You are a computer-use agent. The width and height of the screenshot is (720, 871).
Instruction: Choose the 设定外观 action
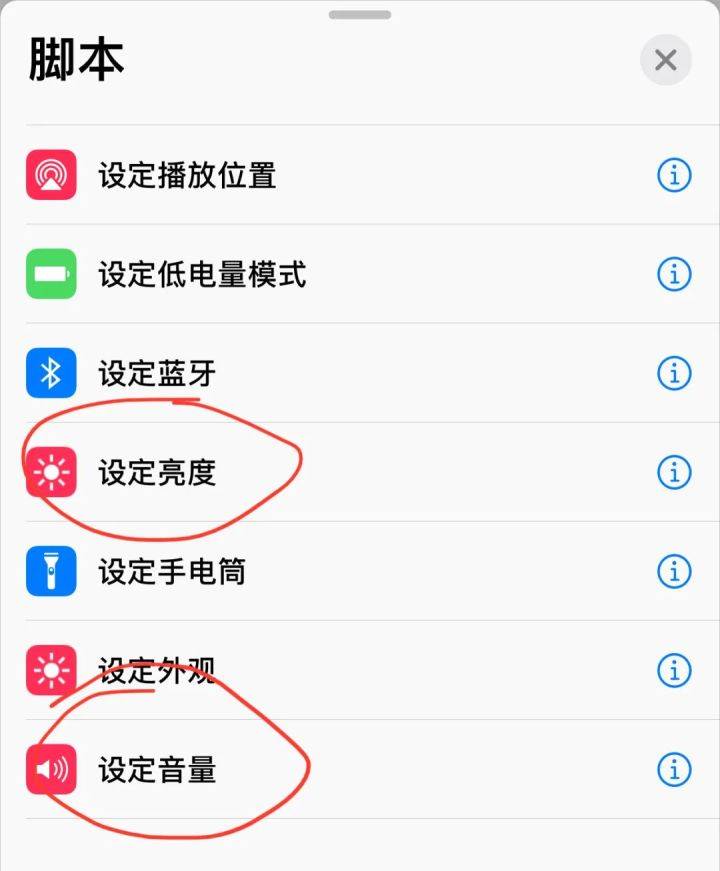[x=157, y=671]
